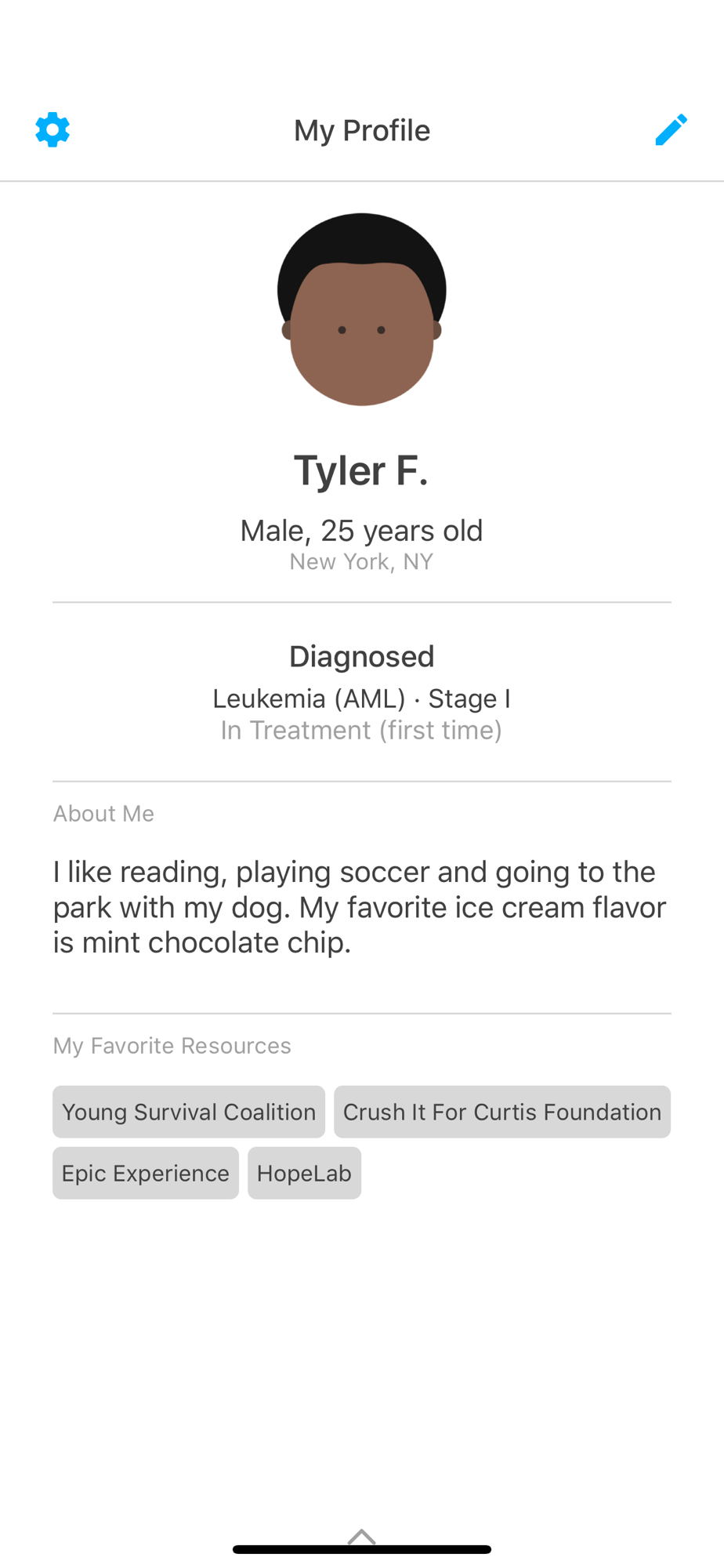Open the settings gear
Image resolution: width=724 pixels, height=1568 pixels.
coord(52,129)
